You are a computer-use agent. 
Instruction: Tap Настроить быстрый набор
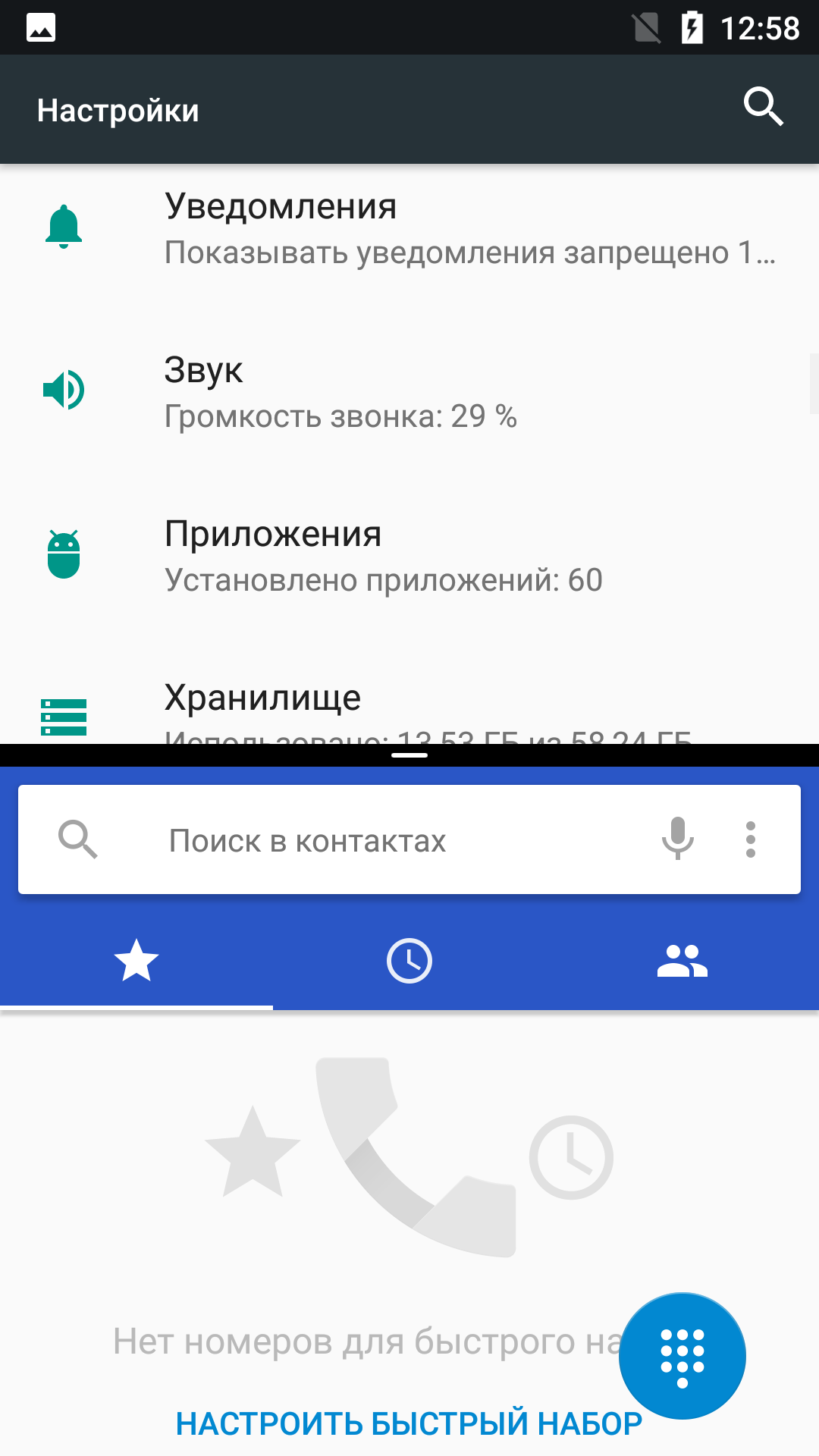[x=409, y=1423]
